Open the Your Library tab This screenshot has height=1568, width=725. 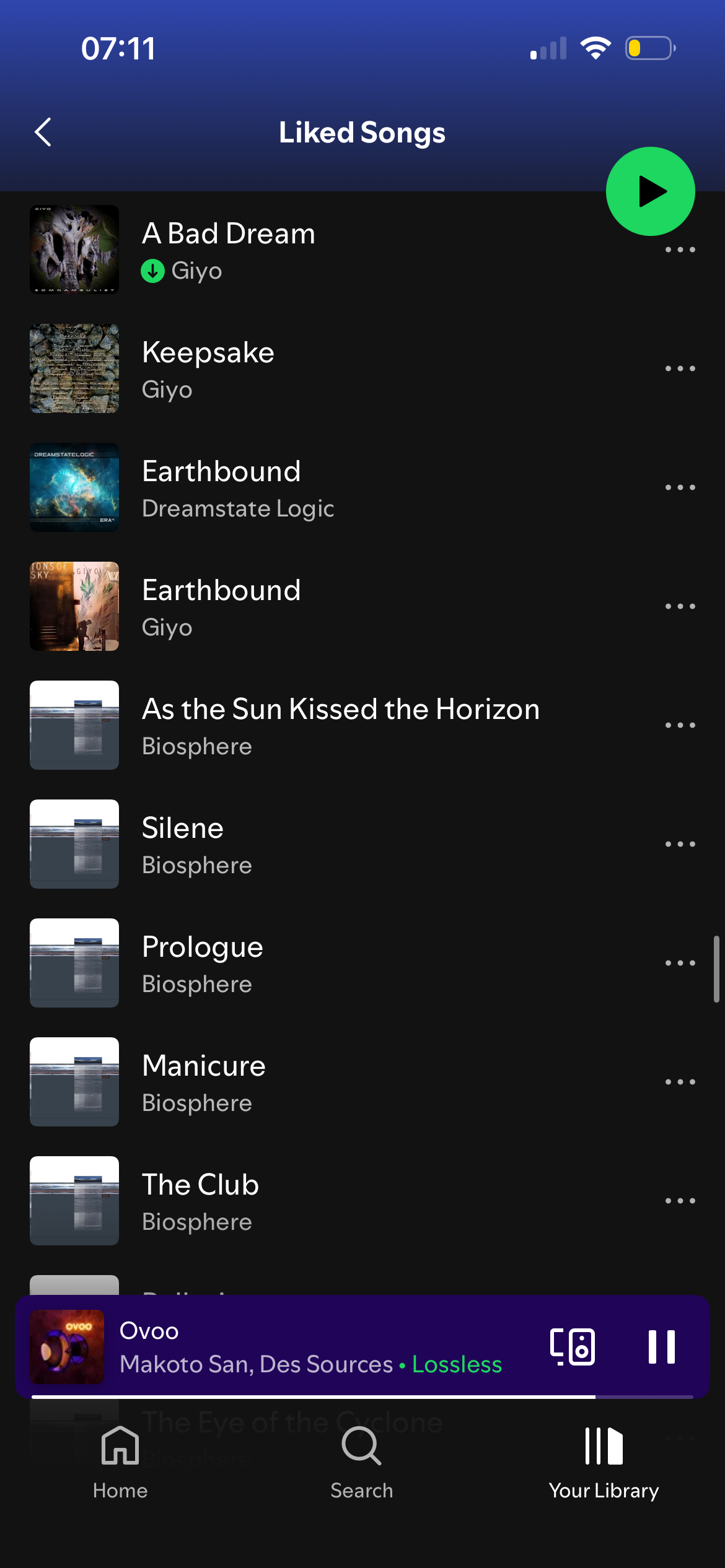coord(604,1461)
